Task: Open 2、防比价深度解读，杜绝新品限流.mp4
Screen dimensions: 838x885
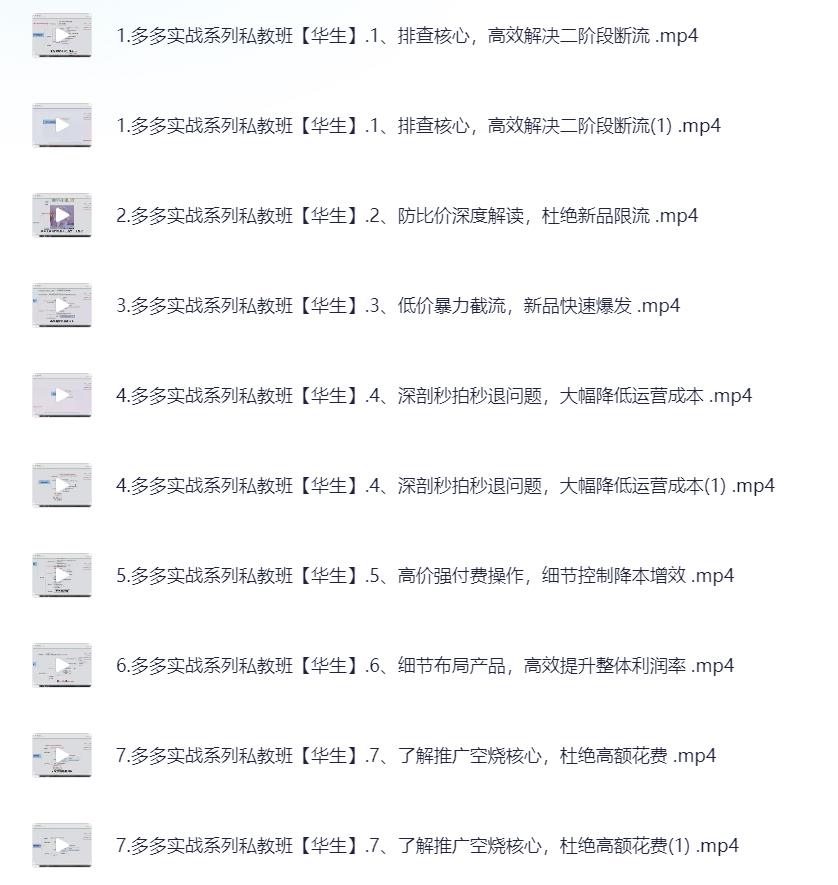Action: click(406, 216)
